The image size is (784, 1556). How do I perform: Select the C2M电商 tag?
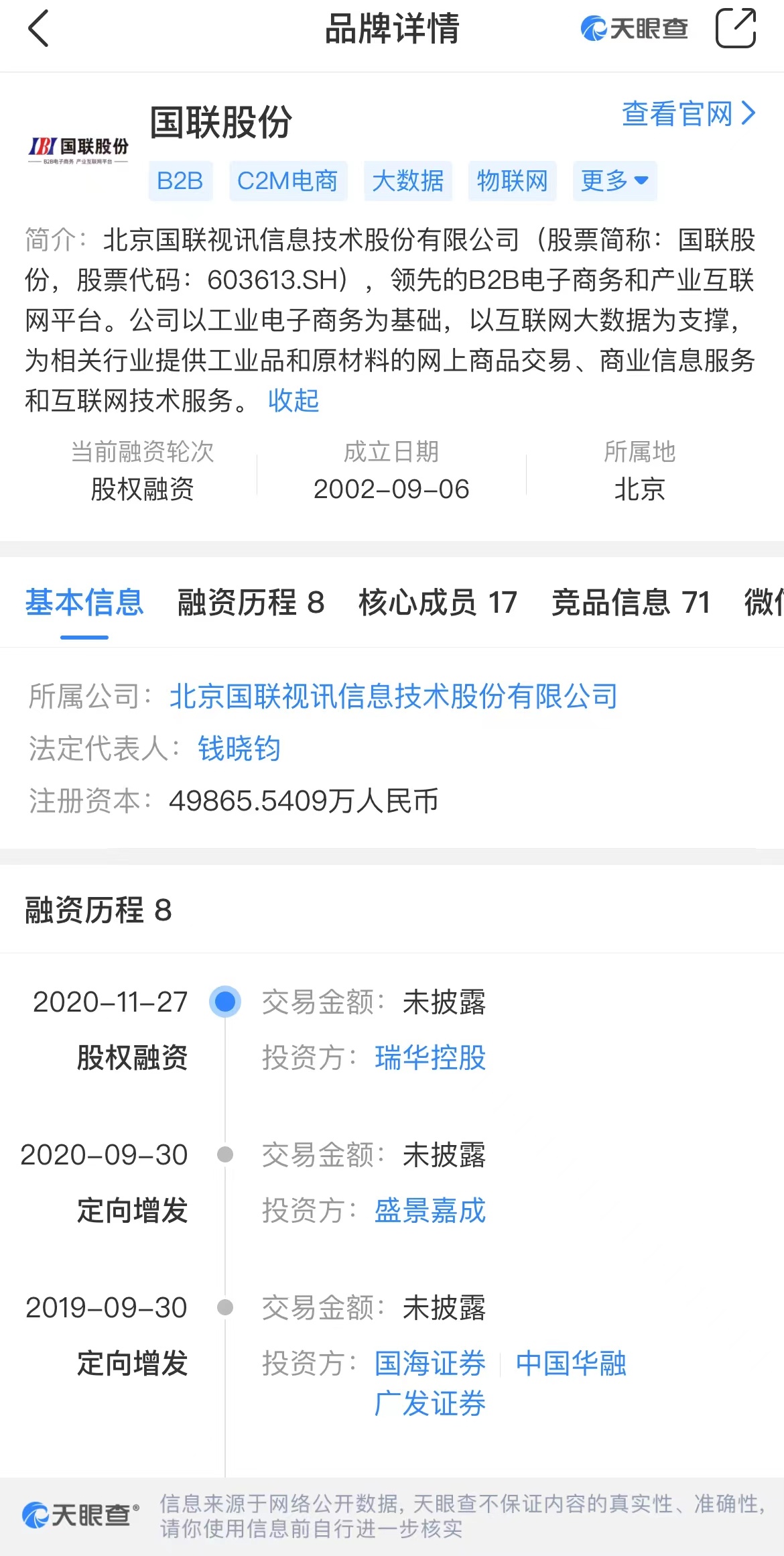point(287,181)
